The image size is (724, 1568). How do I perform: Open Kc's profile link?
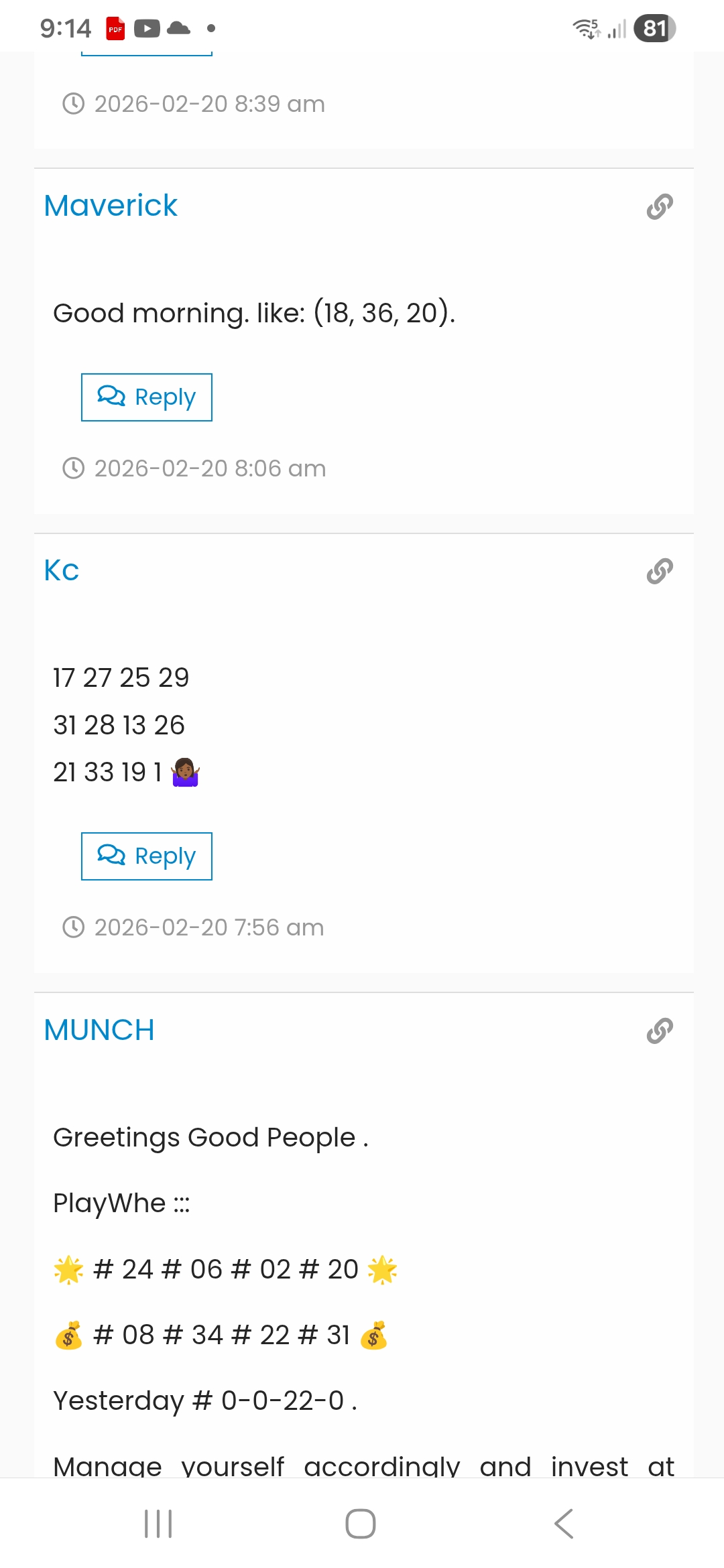point(61,570)
